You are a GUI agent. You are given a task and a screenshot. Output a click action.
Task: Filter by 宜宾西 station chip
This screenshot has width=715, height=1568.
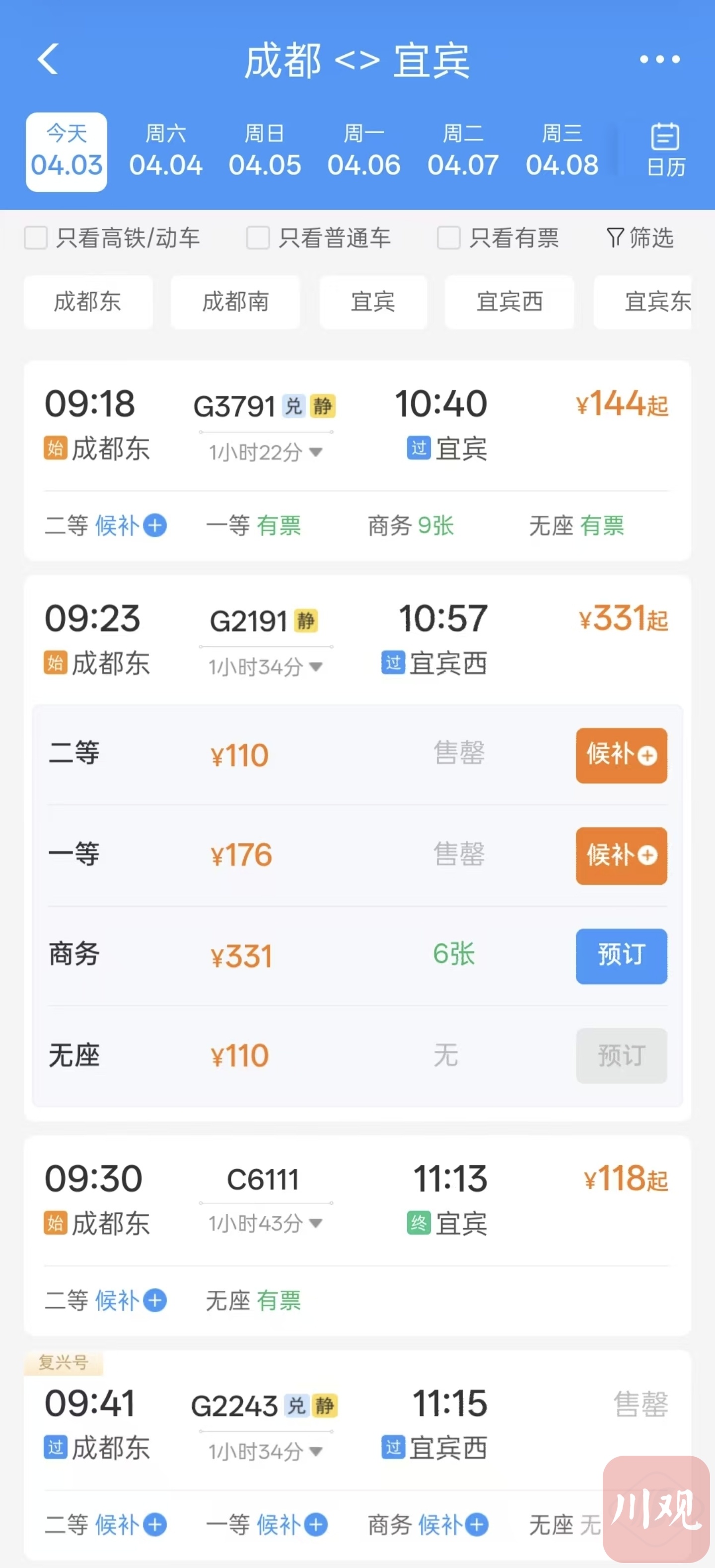click(x=509, y=302)
